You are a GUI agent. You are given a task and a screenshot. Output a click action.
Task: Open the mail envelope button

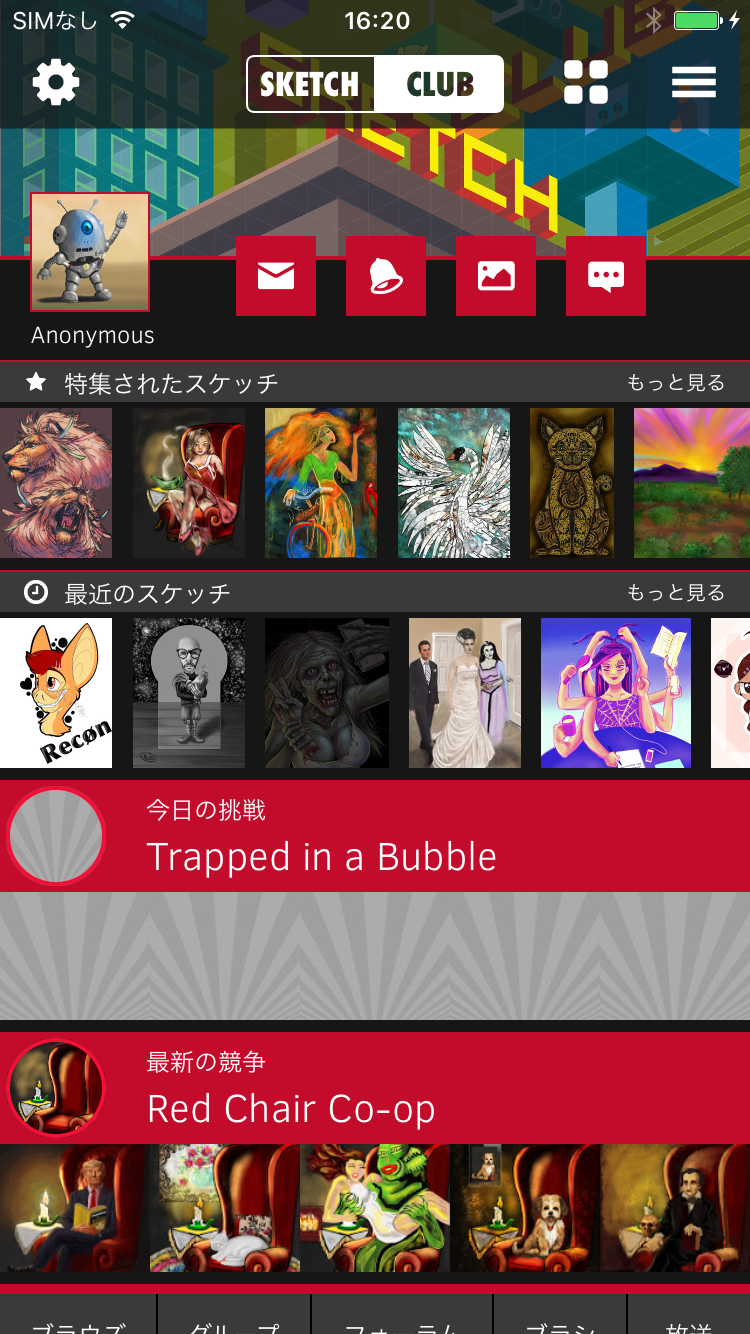pos(276,276)
